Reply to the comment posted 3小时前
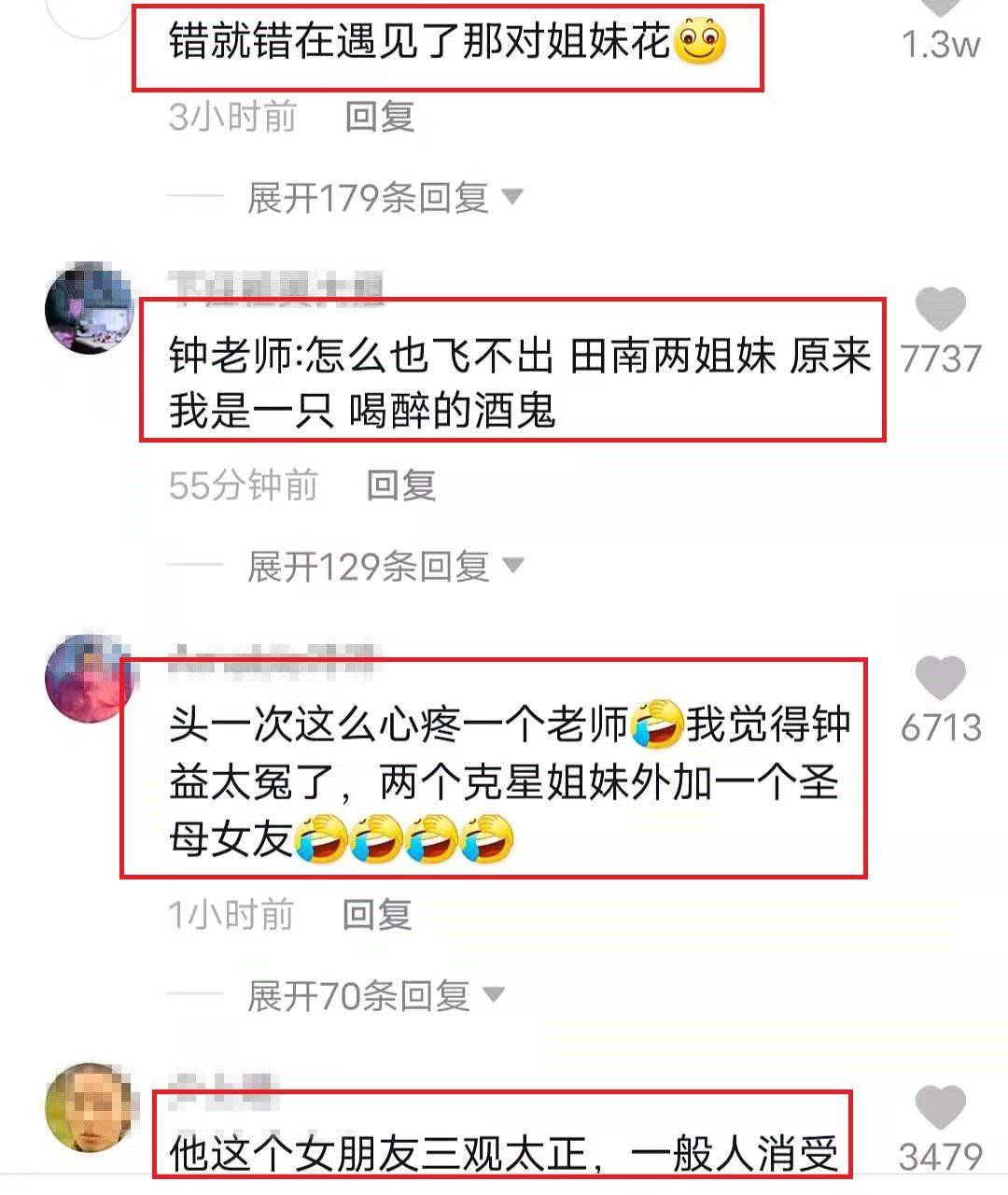The height and width of the screenshot is (1195, 1008). pos(379,118)
